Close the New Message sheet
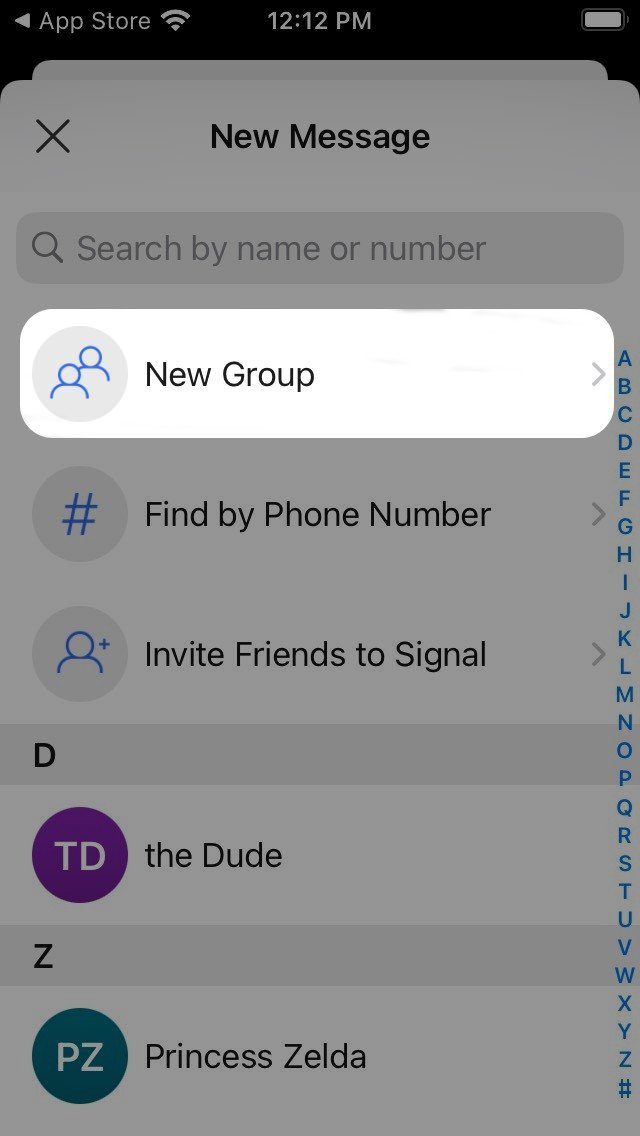This screenshot has height=1136, width=640. (53, 136)
